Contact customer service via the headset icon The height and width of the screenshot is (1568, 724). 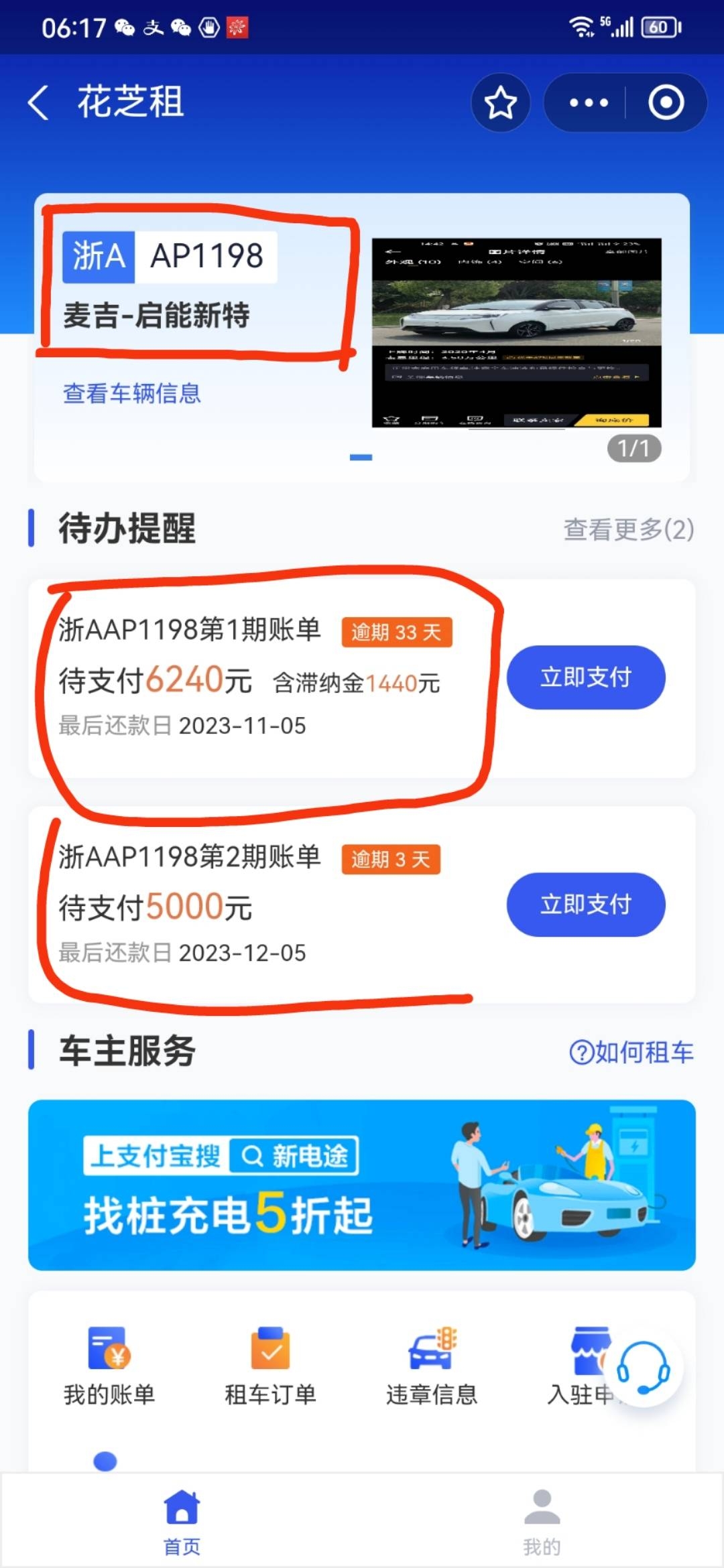coord(643,1367)
